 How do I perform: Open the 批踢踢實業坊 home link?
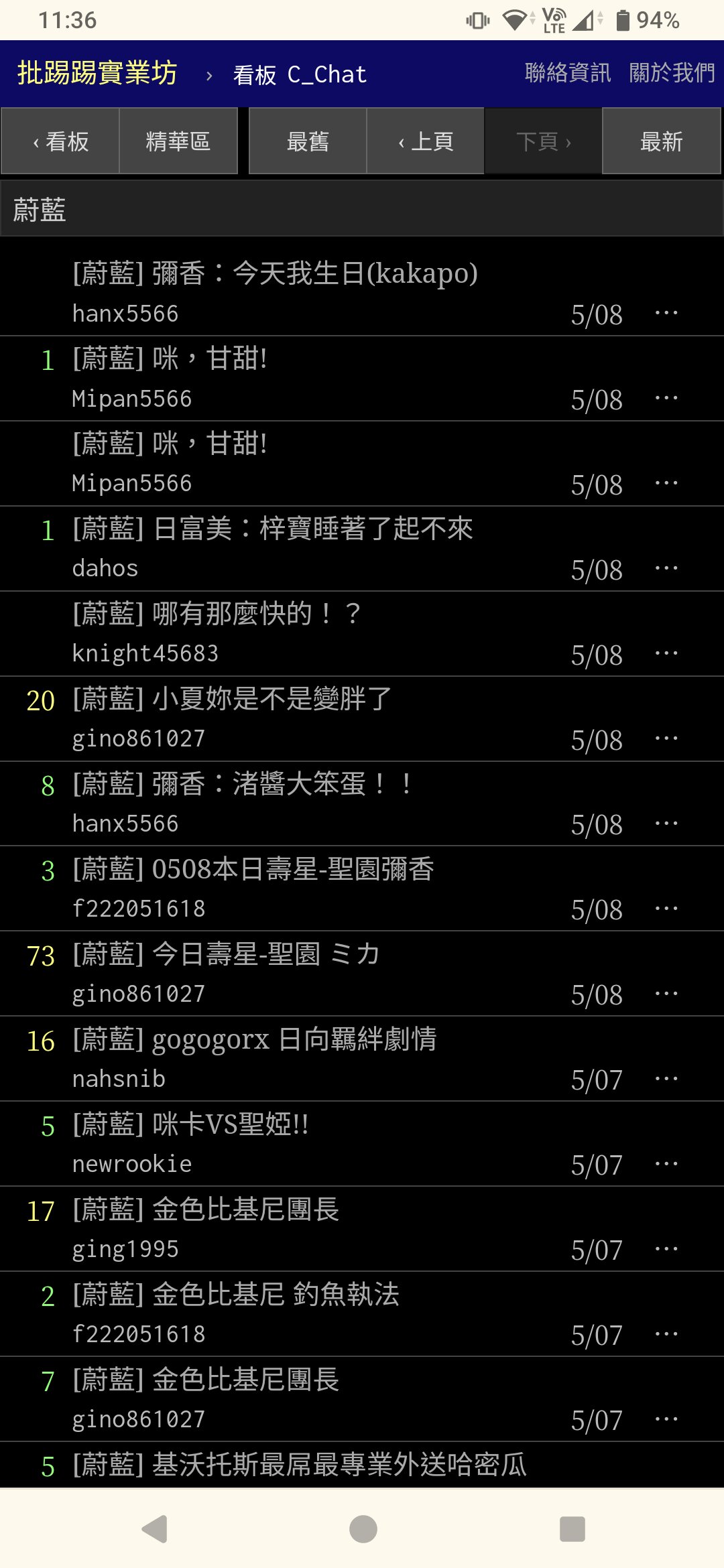coord(97,73)
